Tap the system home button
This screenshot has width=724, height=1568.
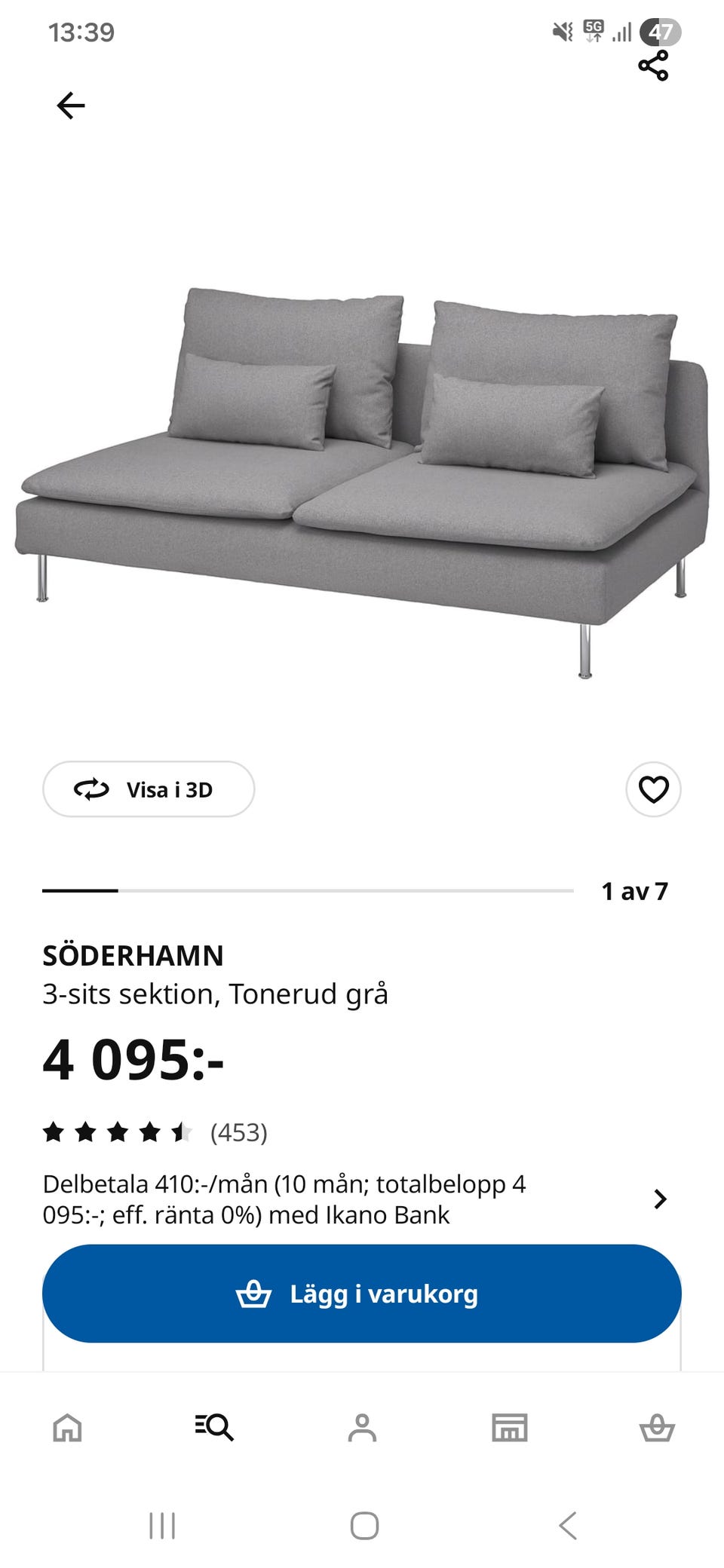click(364, 1526)
